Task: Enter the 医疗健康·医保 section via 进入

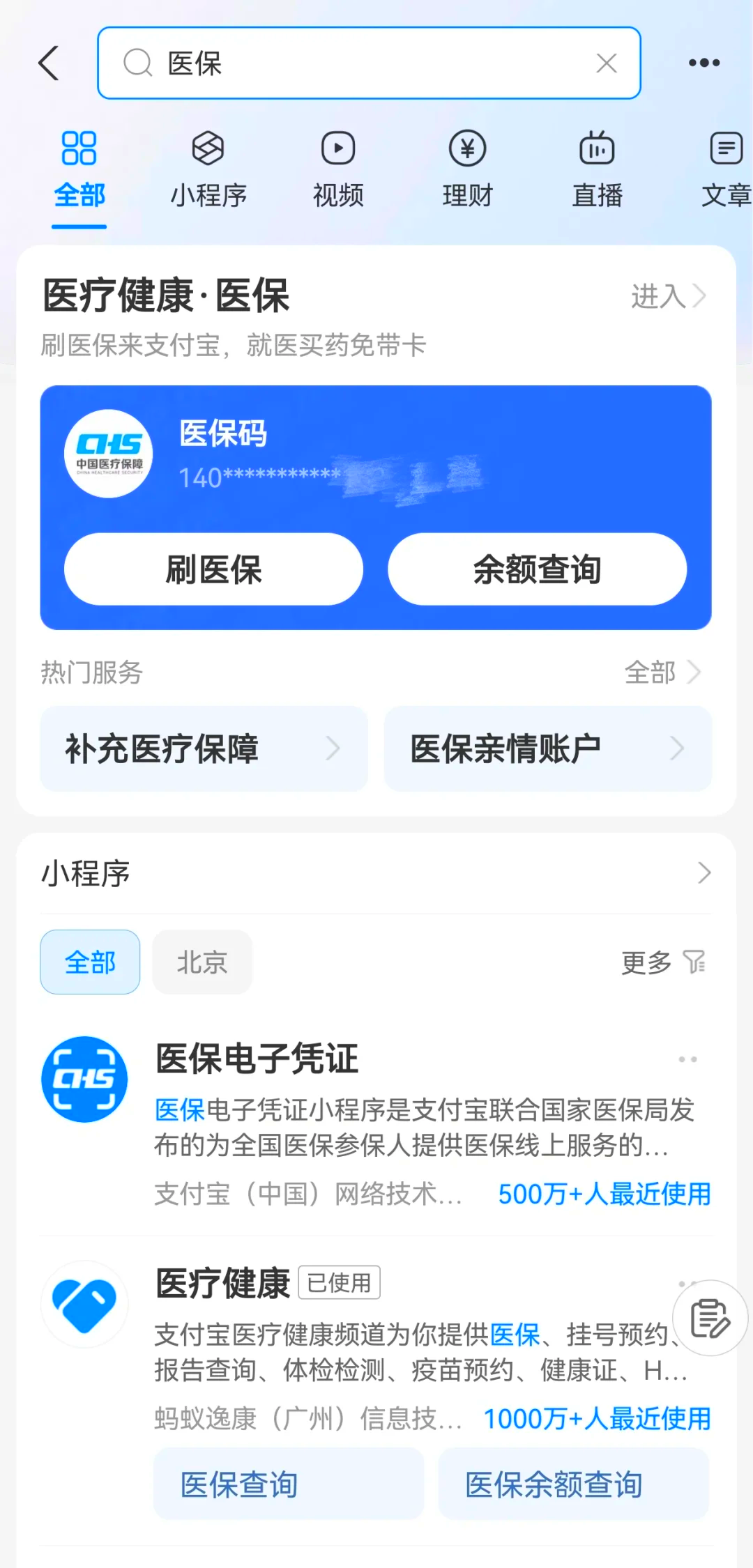Action: [x=668, y=296]
